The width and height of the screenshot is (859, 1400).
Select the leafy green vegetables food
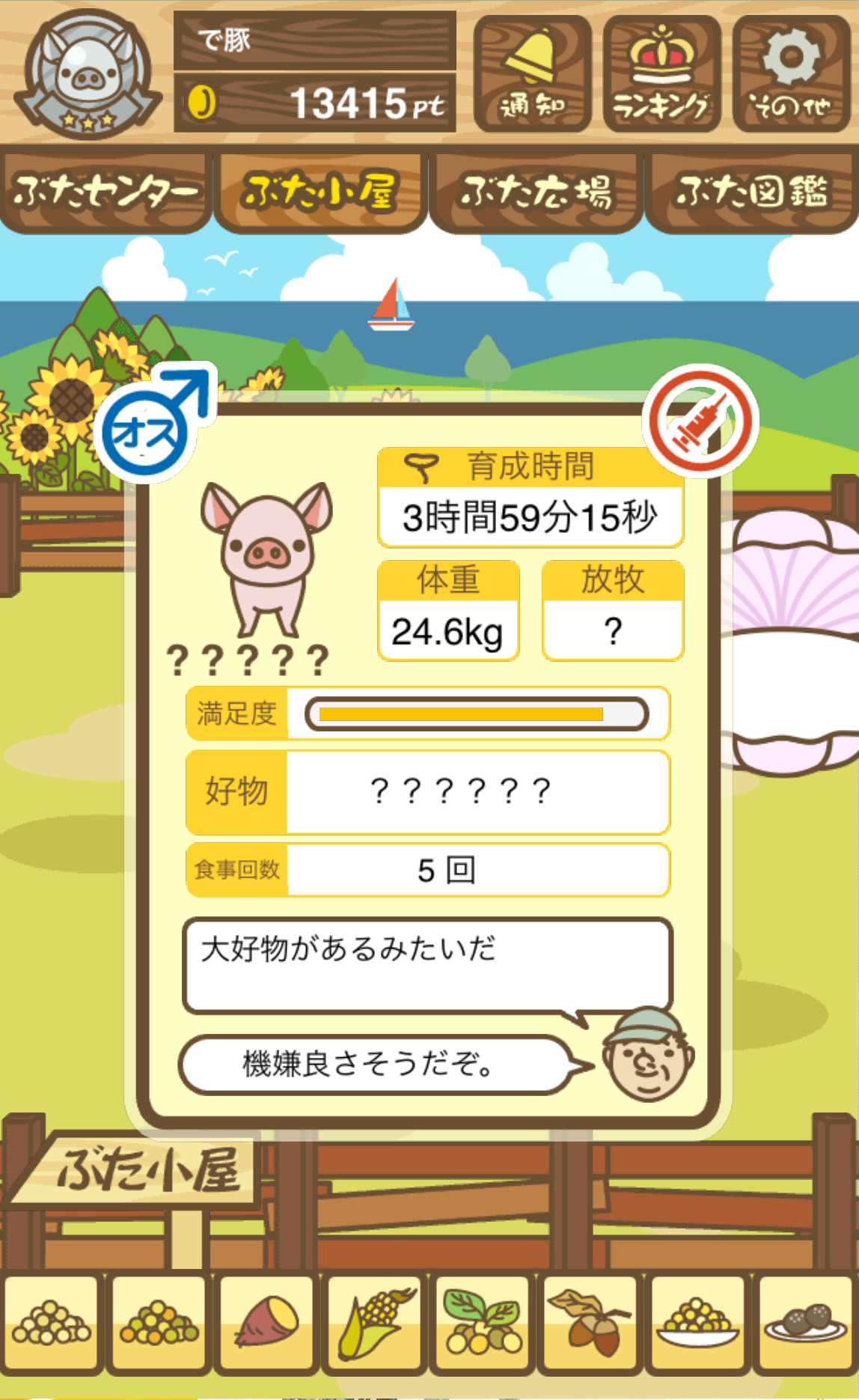click(482, 1324)
